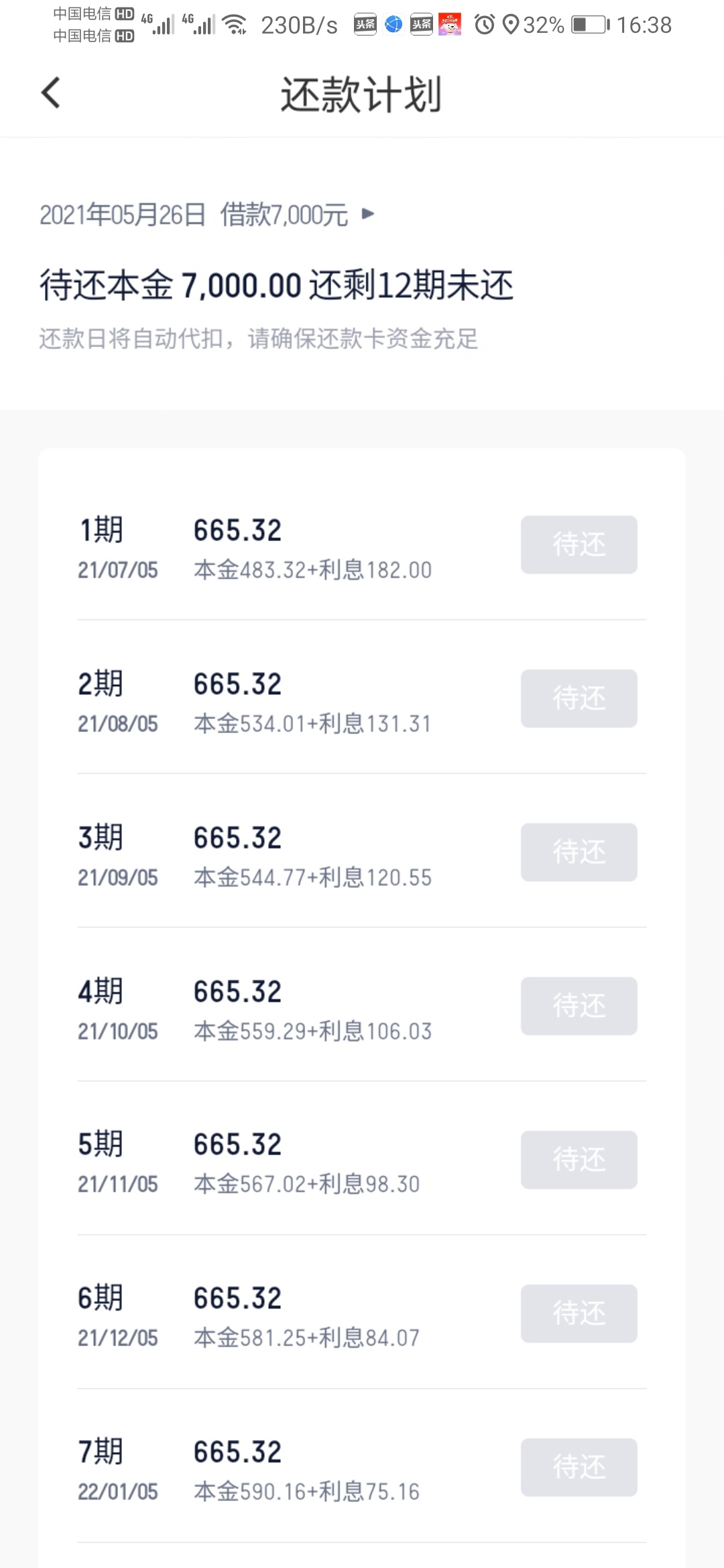Tap the 待还 button for 7期
This screenshot has width=724, height=1568.
(x=579, y=1467)
